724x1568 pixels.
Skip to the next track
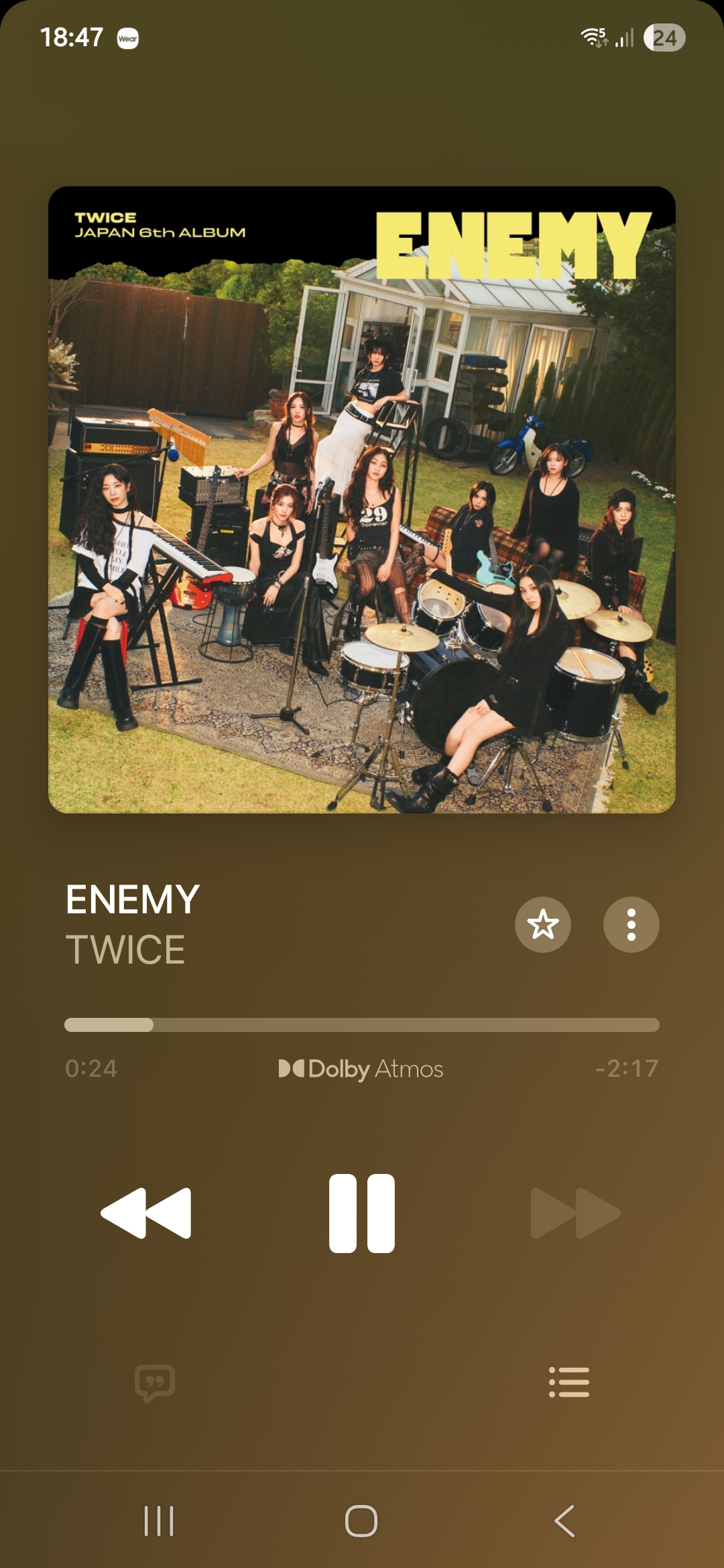tap(576, 1214)
